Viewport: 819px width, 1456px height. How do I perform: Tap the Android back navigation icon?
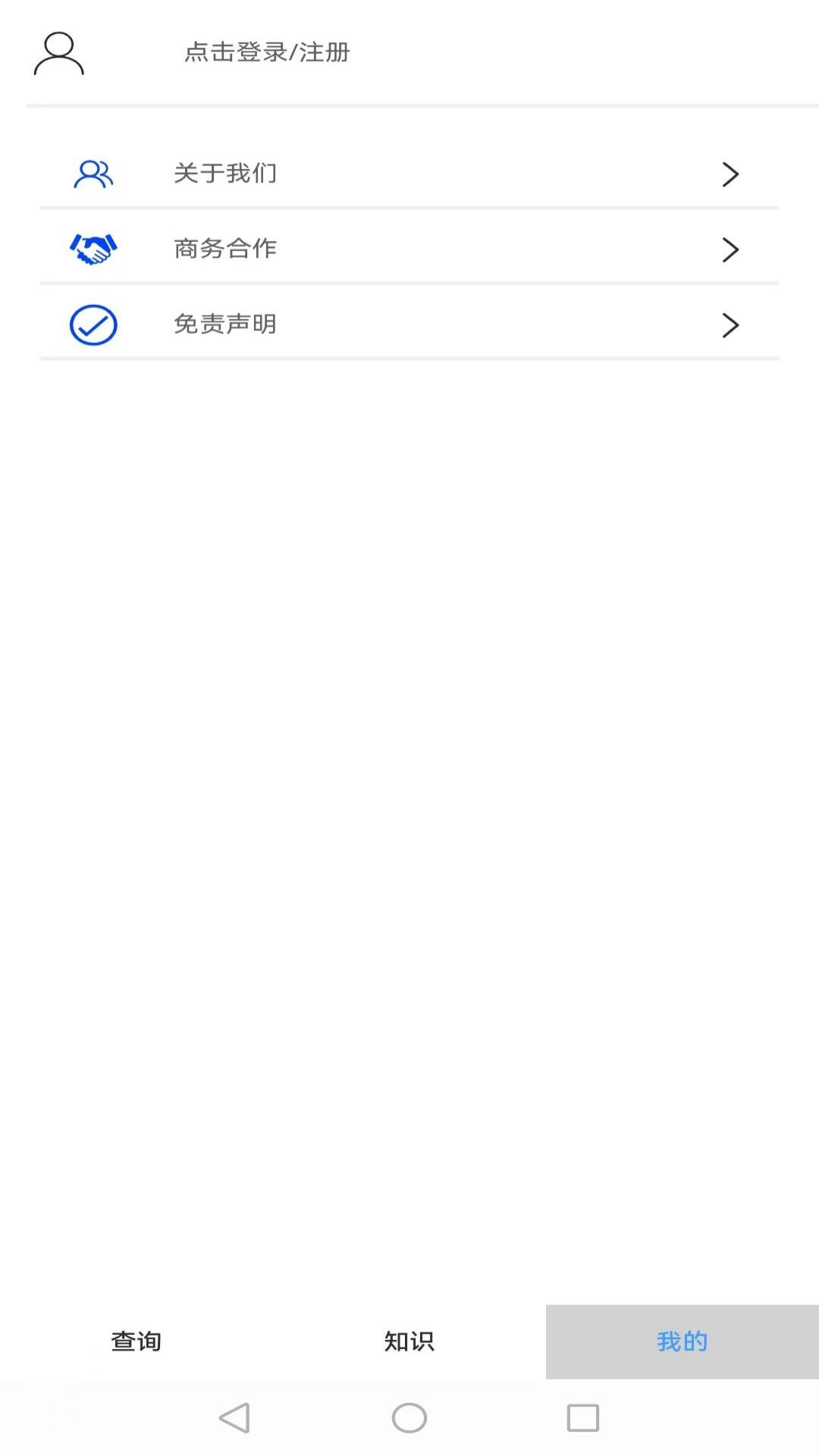[234, 1417]
